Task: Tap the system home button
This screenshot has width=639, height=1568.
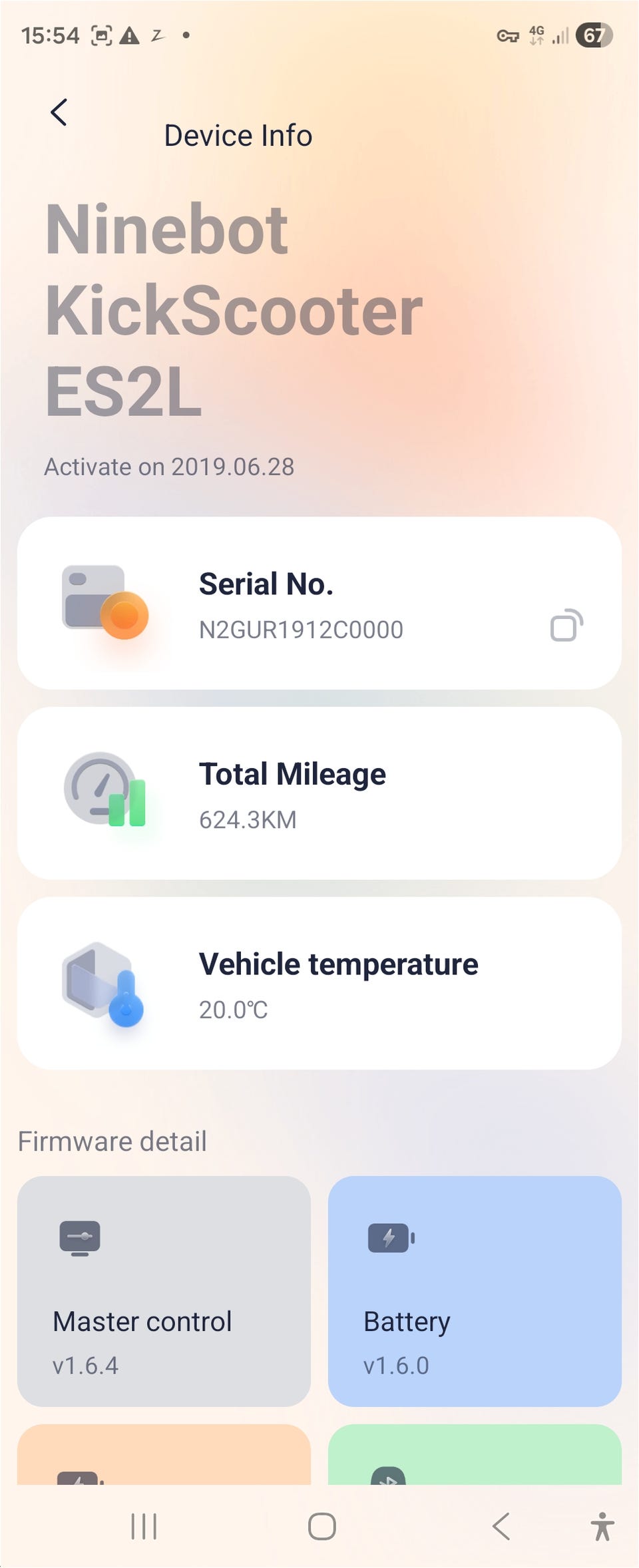Action: click(321, 1525)
